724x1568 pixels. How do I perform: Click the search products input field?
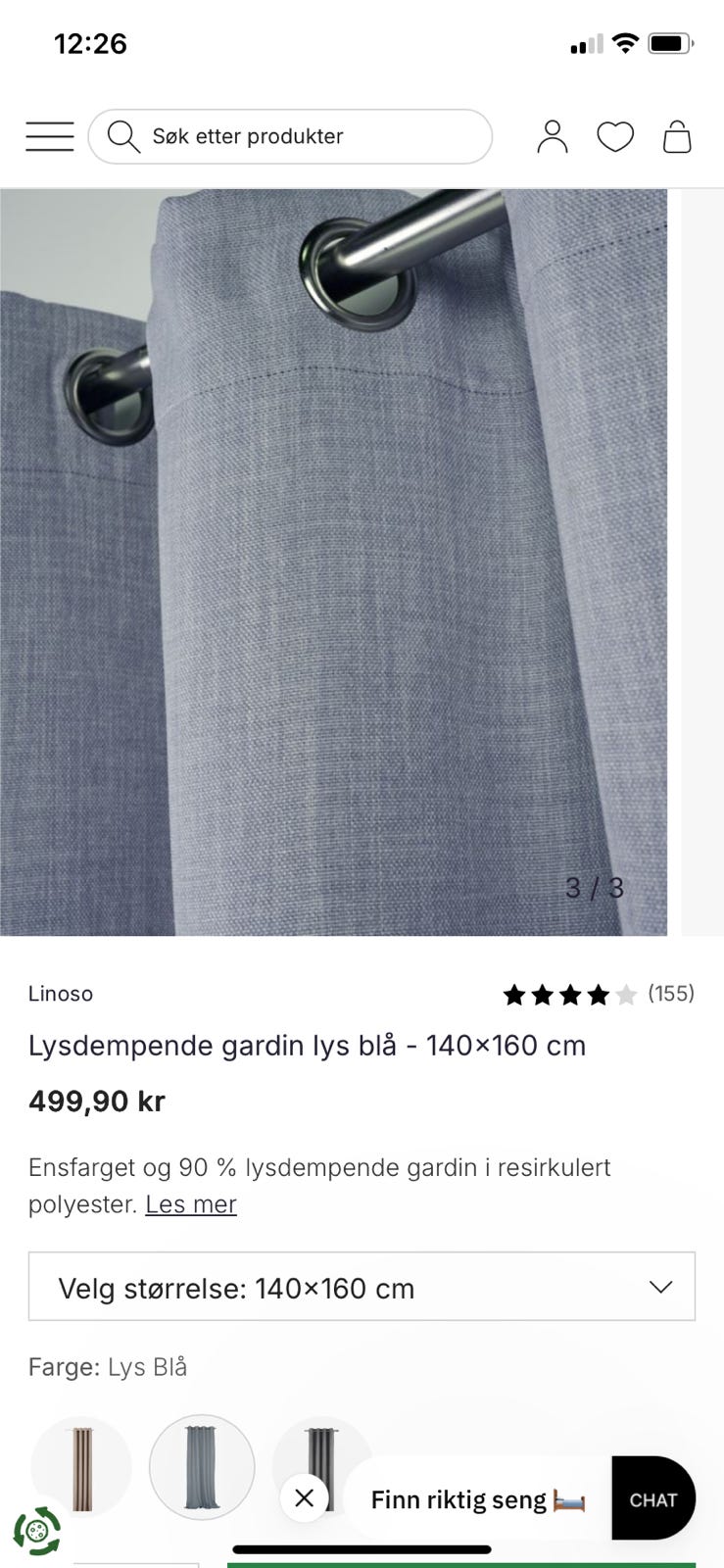294,136
